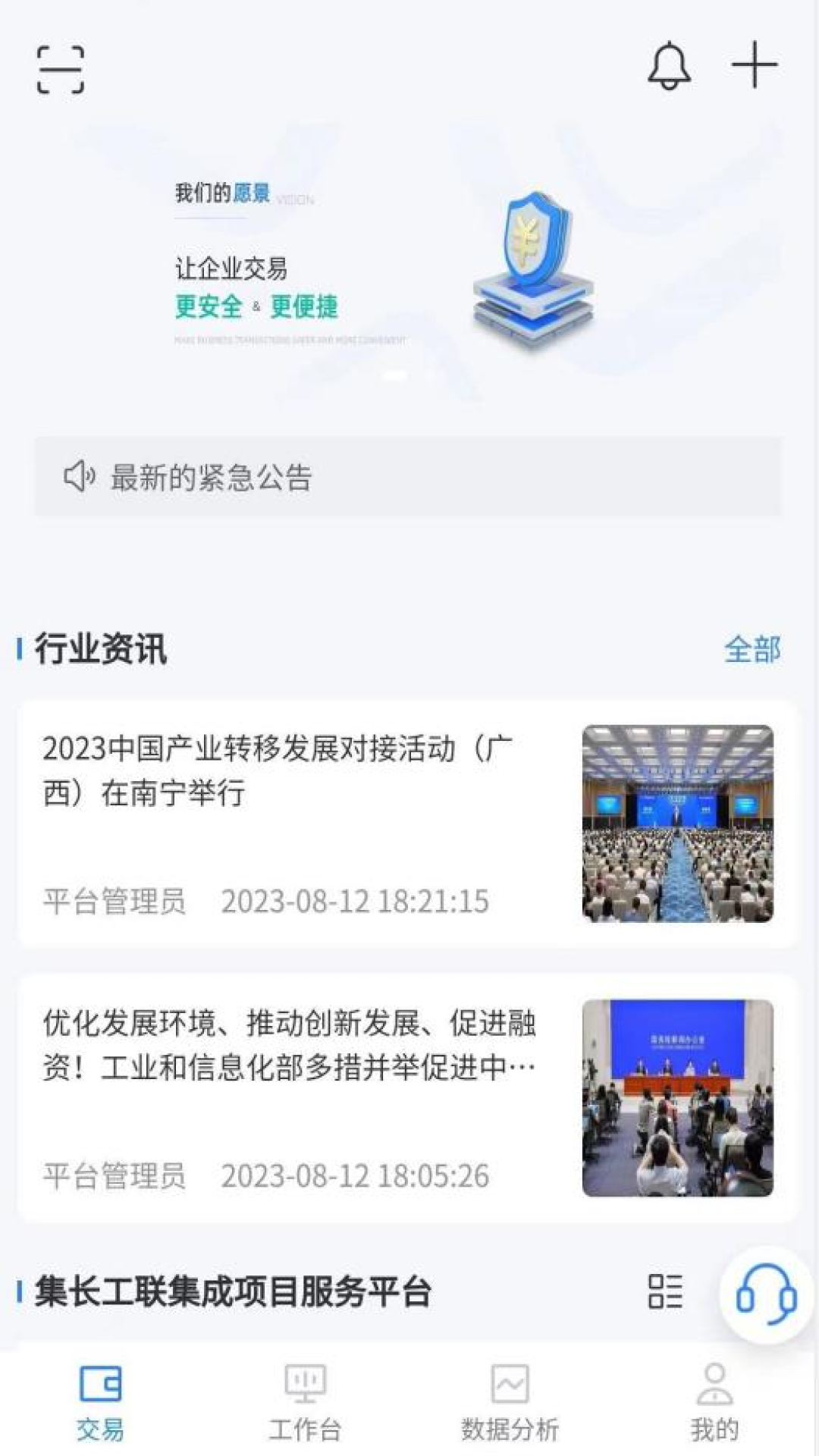Tap the plus icon to add
The width and height of the screenshot is (819, 1456).
pyautogui.click(x=755, y=65)
